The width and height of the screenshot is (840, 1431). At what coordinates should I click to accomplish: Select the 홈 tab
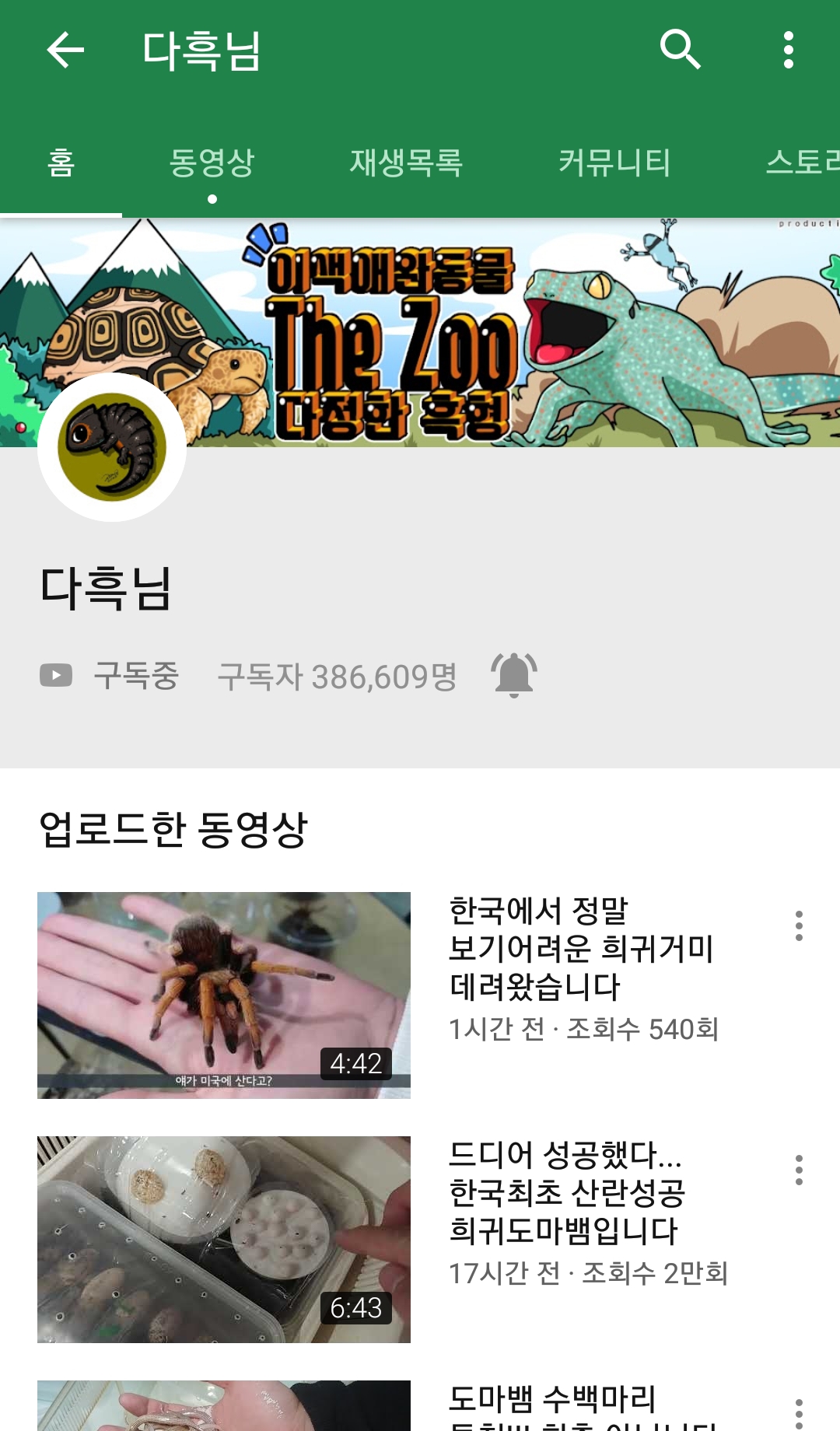point(61,163)
